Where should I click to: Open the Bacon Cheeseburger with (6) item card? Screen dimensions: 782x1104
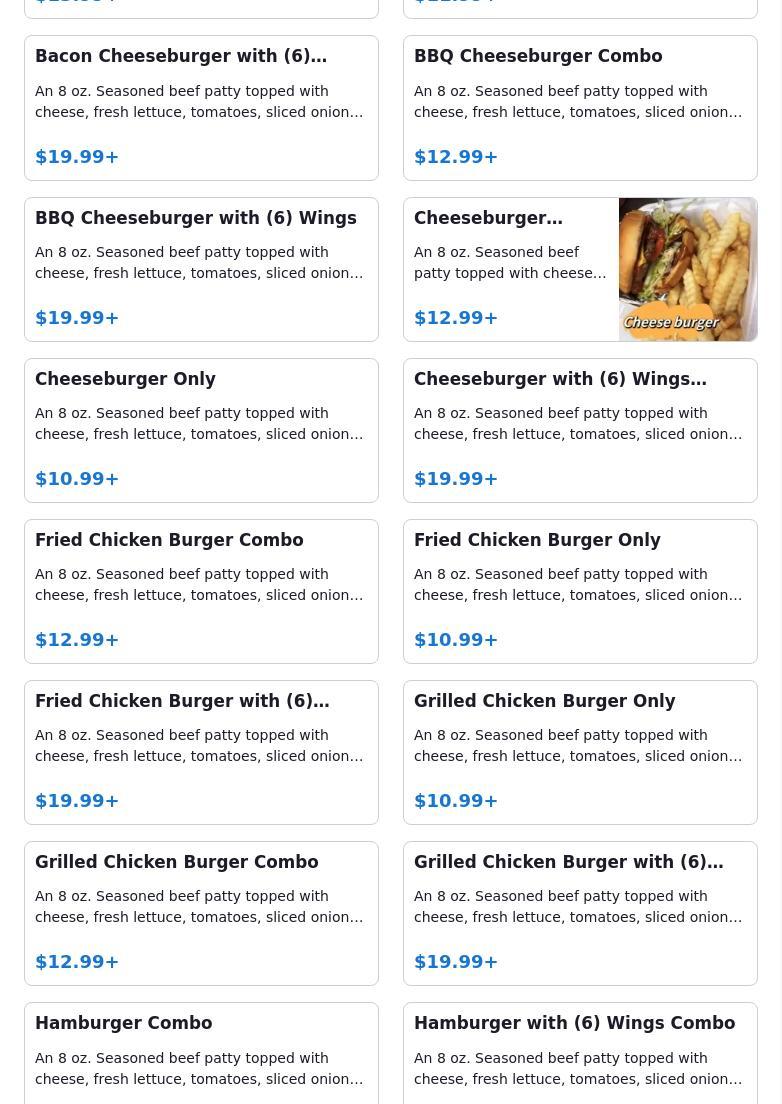click(x=201, y=108)
